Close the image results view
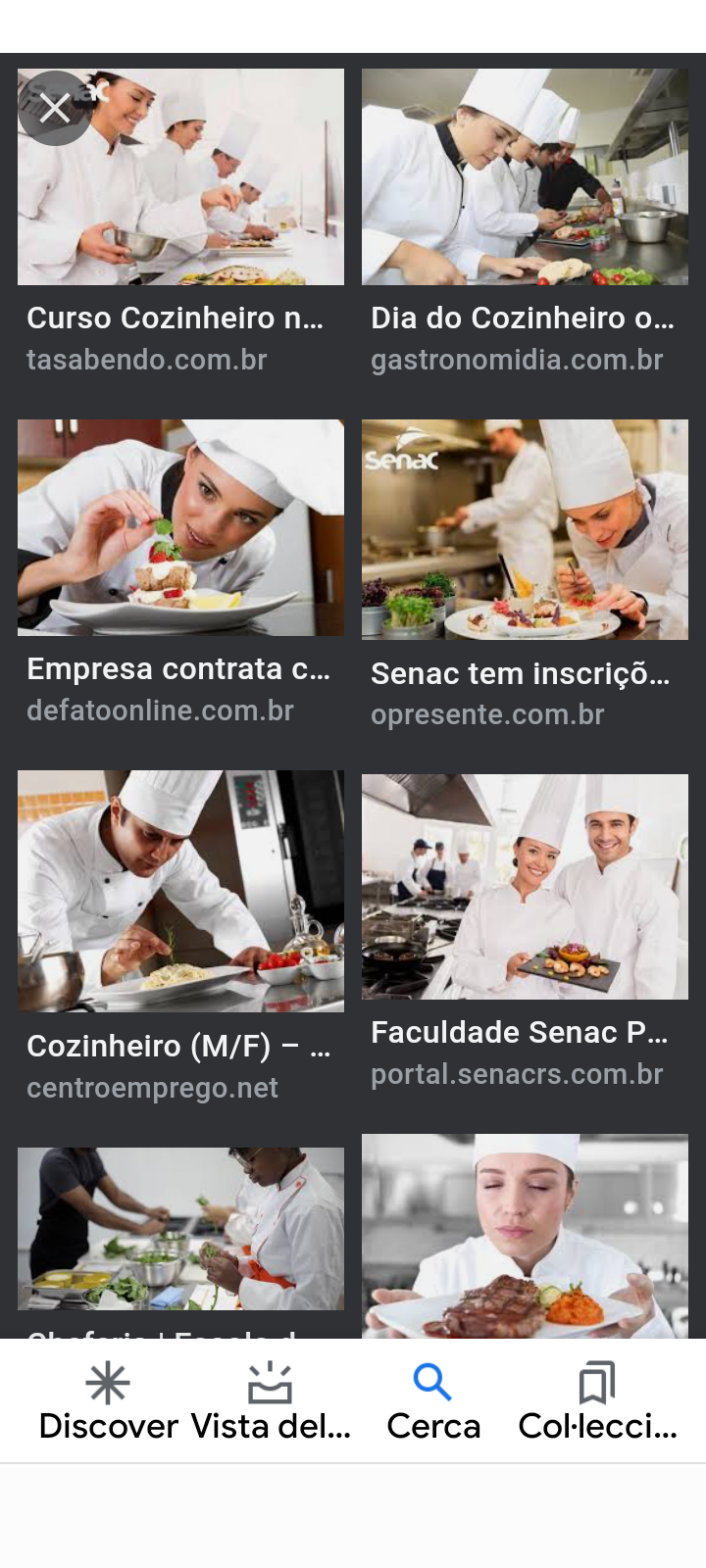The width and height of the screenshot is (706, 1568). click(x=55, y=108)
